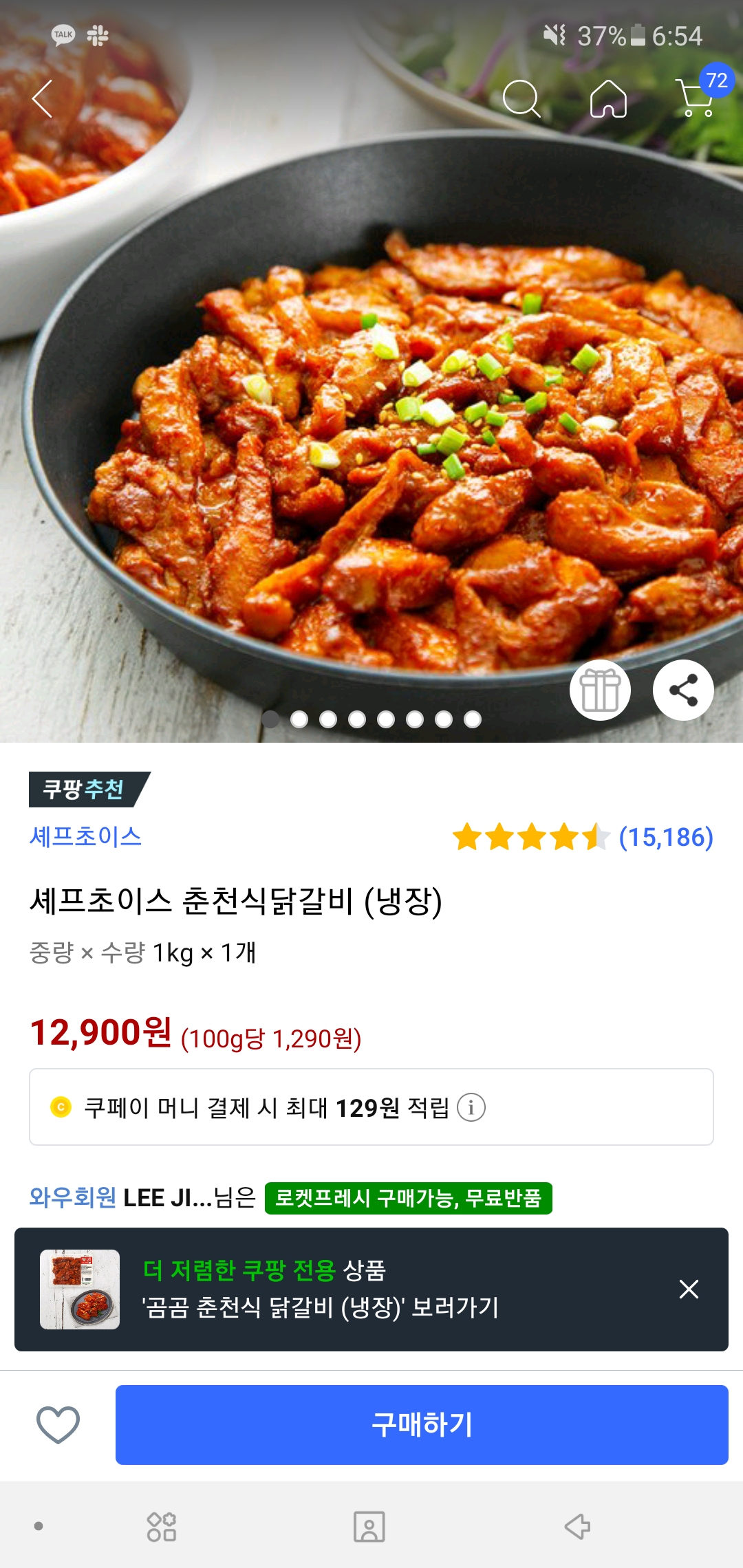View the 15,186 customer reviews

coord(665,837)
